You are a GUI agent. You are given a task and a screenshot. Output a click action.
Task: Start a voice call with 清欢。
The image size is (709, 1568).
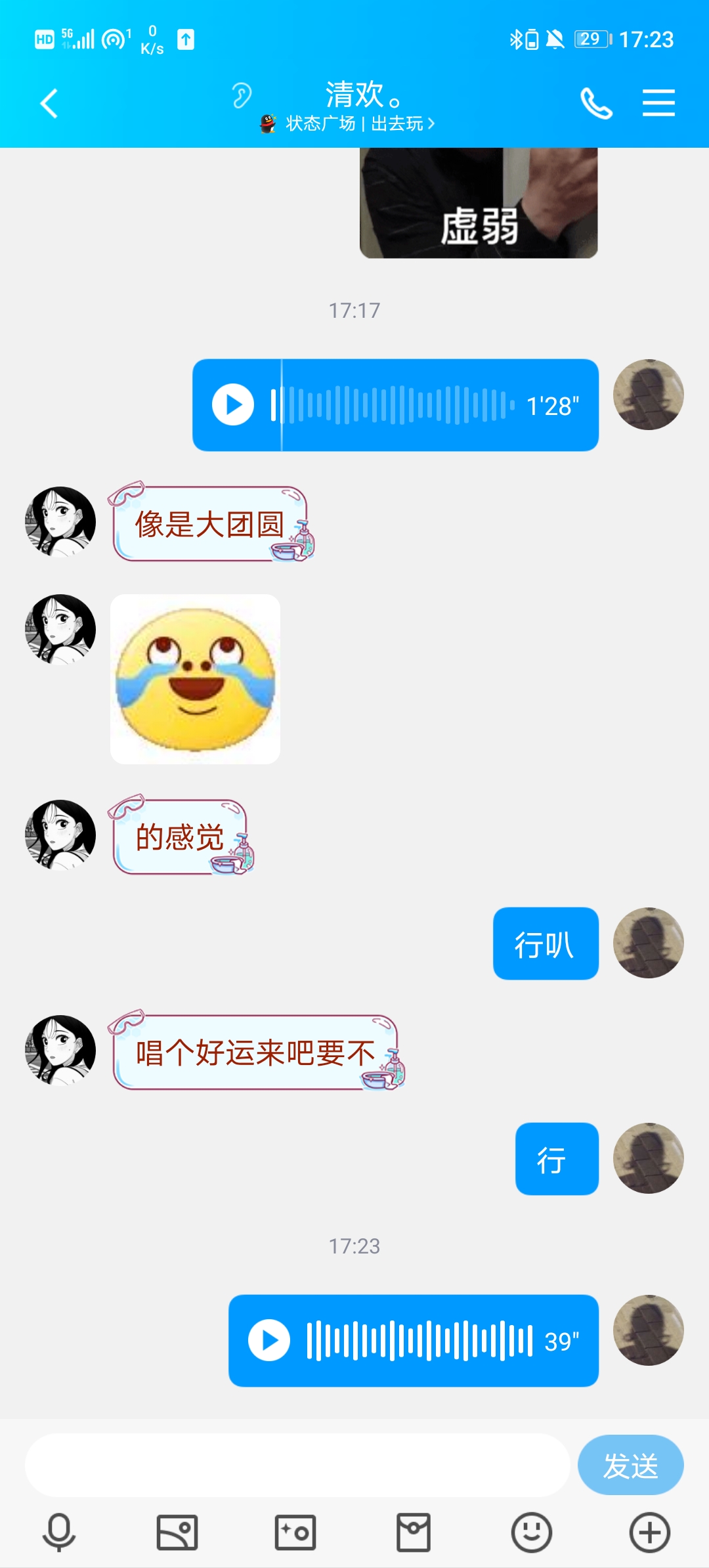[x=596, y=104]
